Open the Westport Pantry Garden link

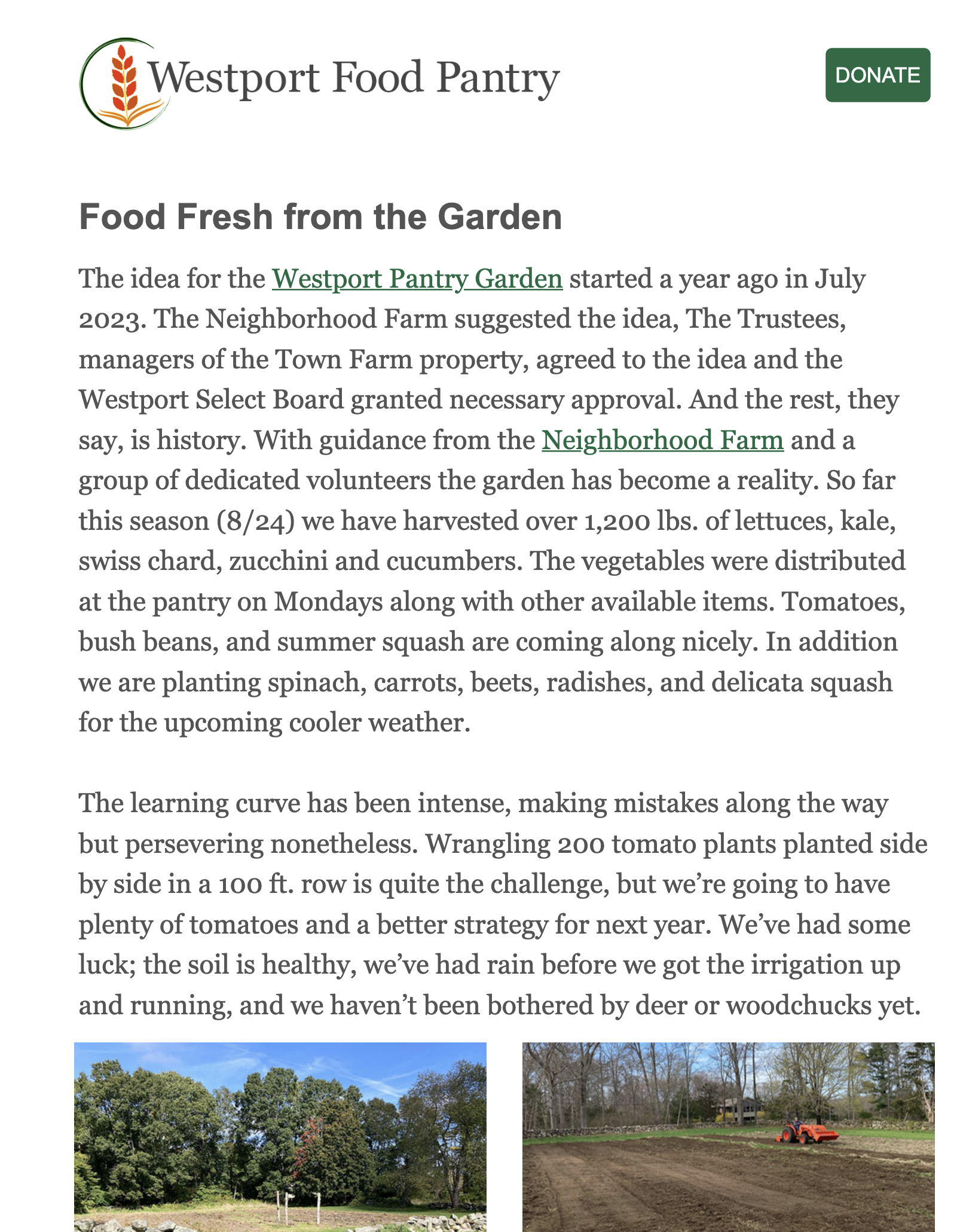[417, 279]
